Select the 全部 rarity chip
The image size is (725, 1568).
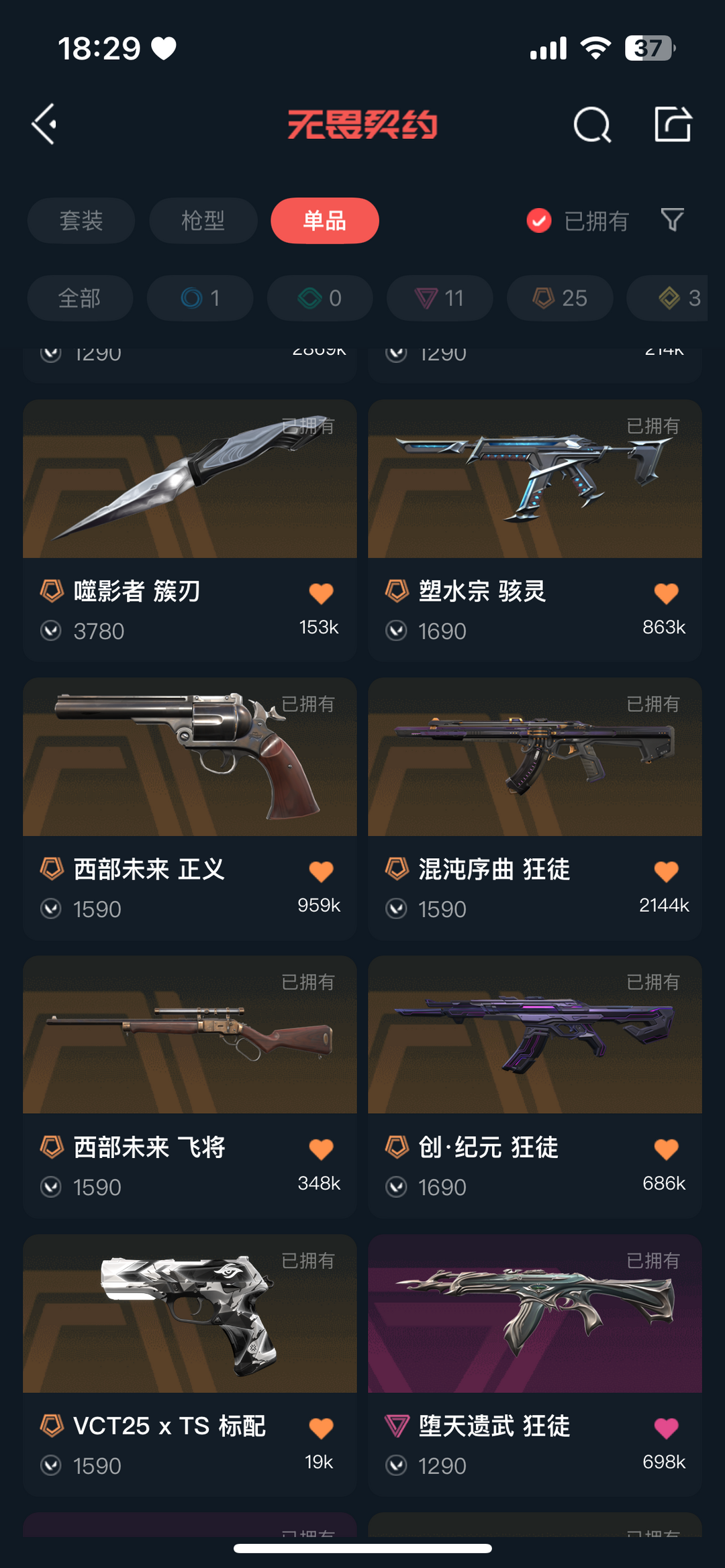pos(80,298)
